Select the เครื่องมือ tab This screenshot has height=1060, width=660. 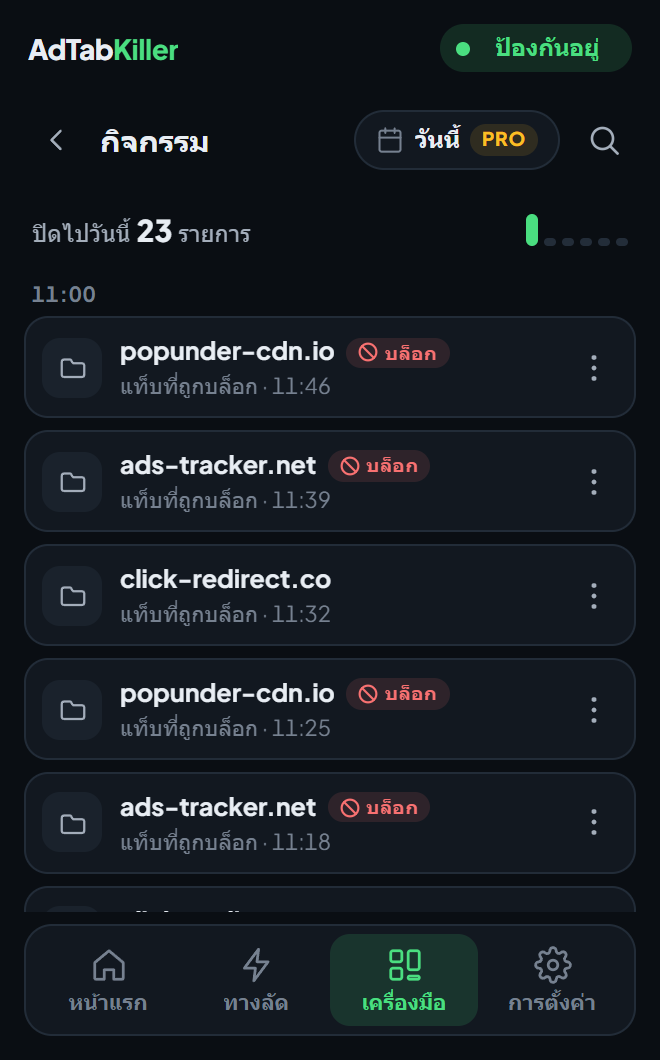coord(404,980)
